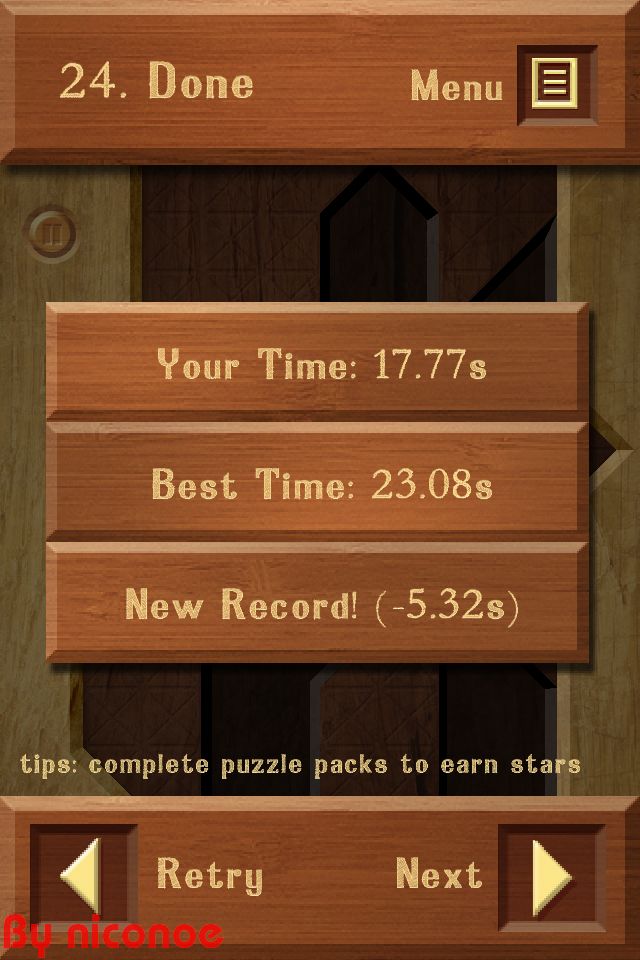Open the Menu button
This screenshot has width=640, height=960.
(555, 85)
